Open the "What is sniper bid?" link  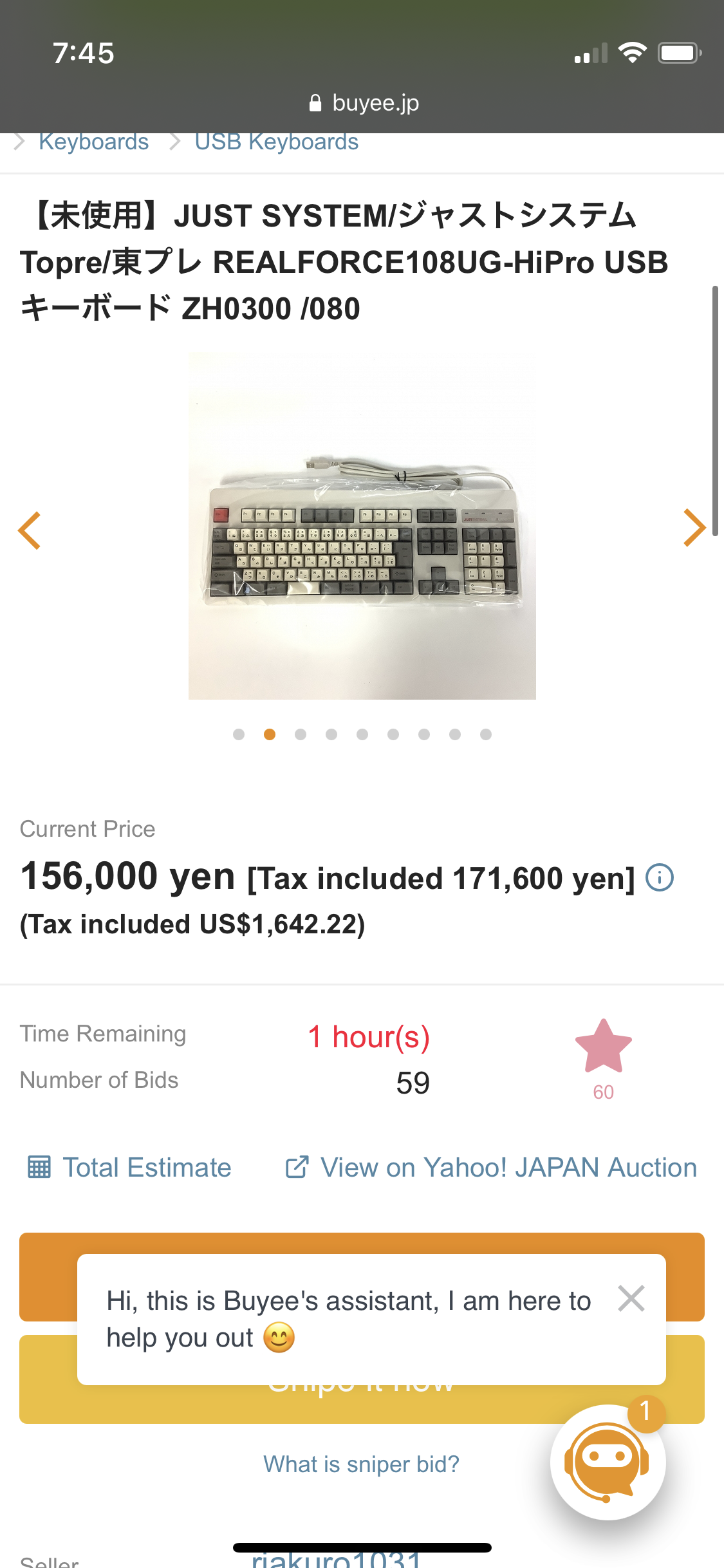pos(361,1464)
